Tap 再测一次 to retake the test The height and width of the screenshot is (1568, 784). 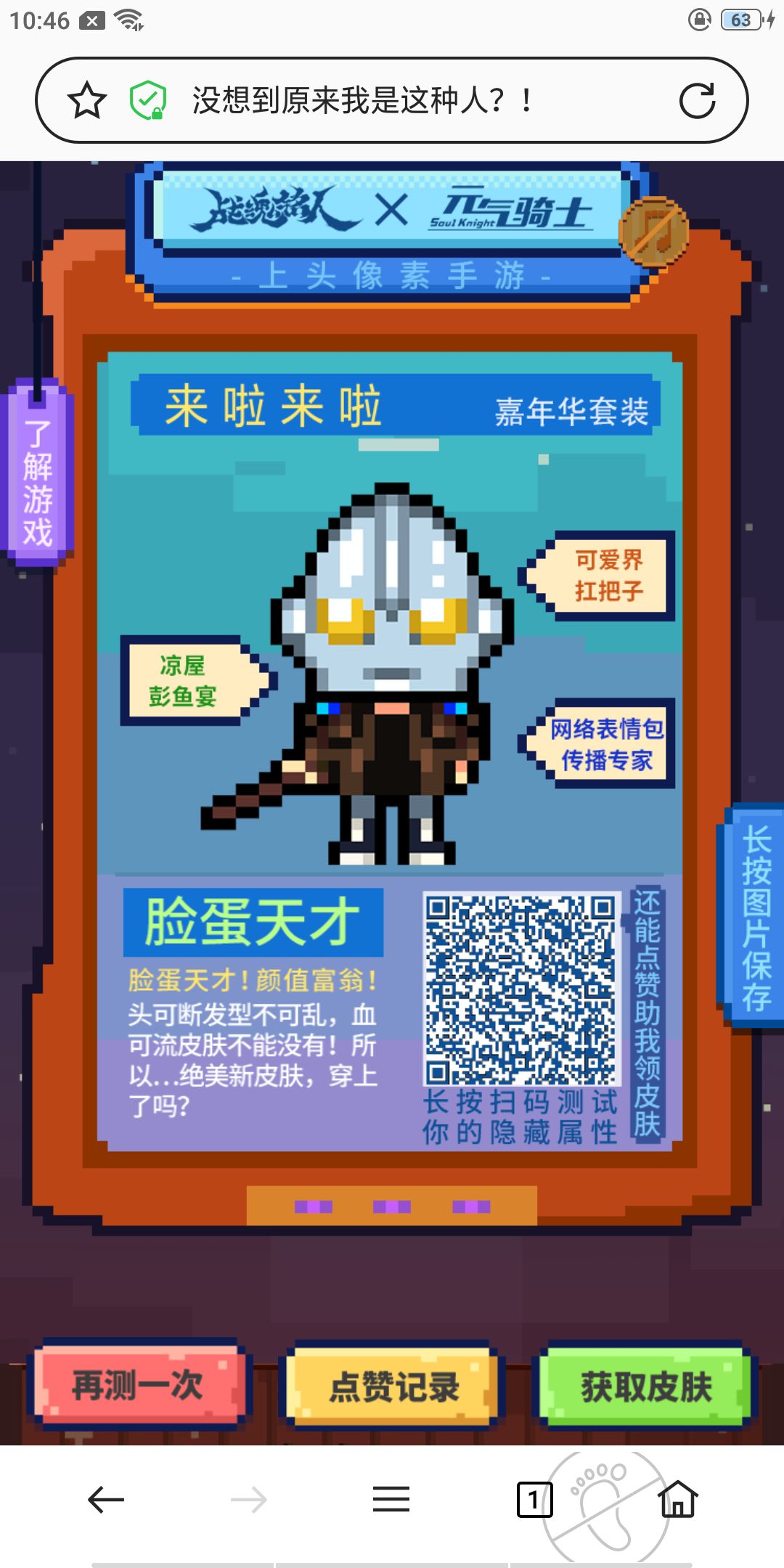coord(138,1385)
